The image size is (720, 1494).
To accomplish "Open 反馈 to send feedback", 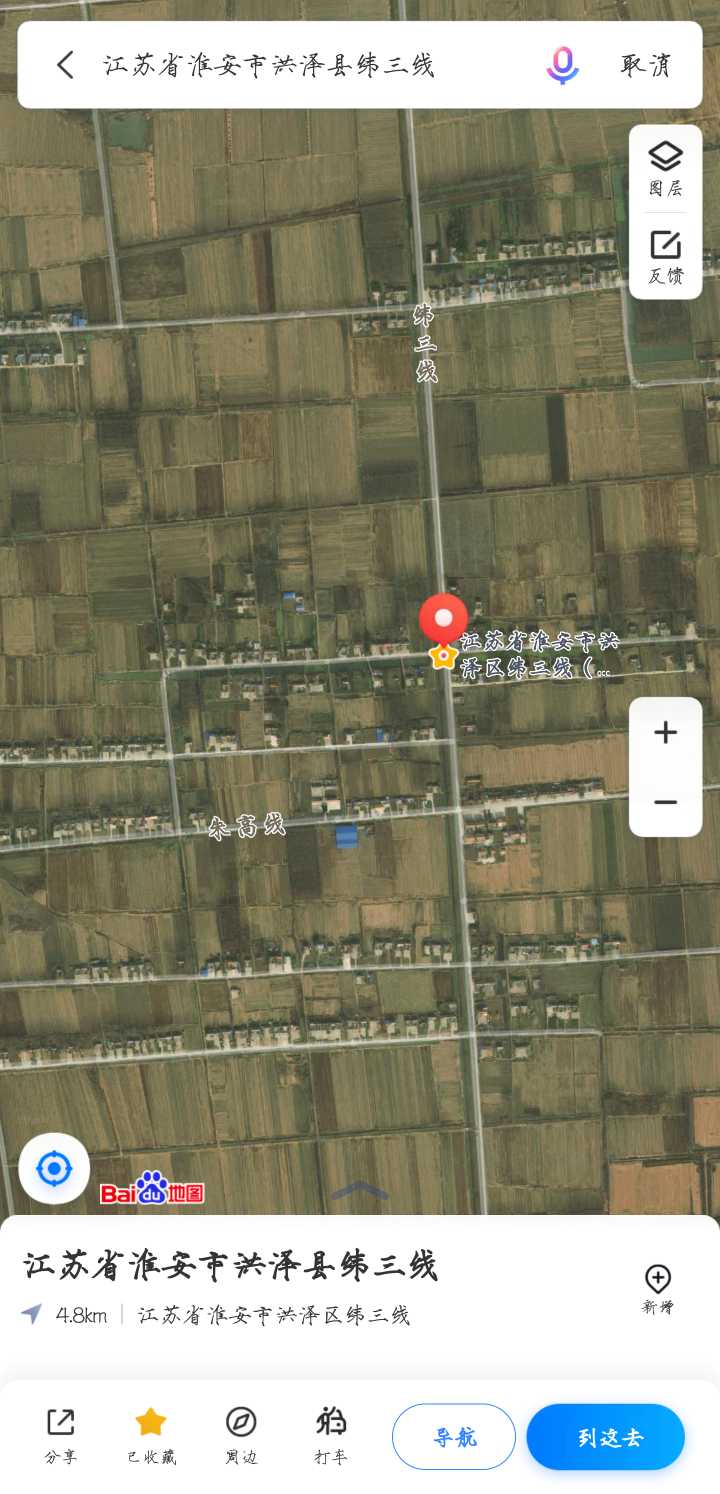I will pos(665,256).
